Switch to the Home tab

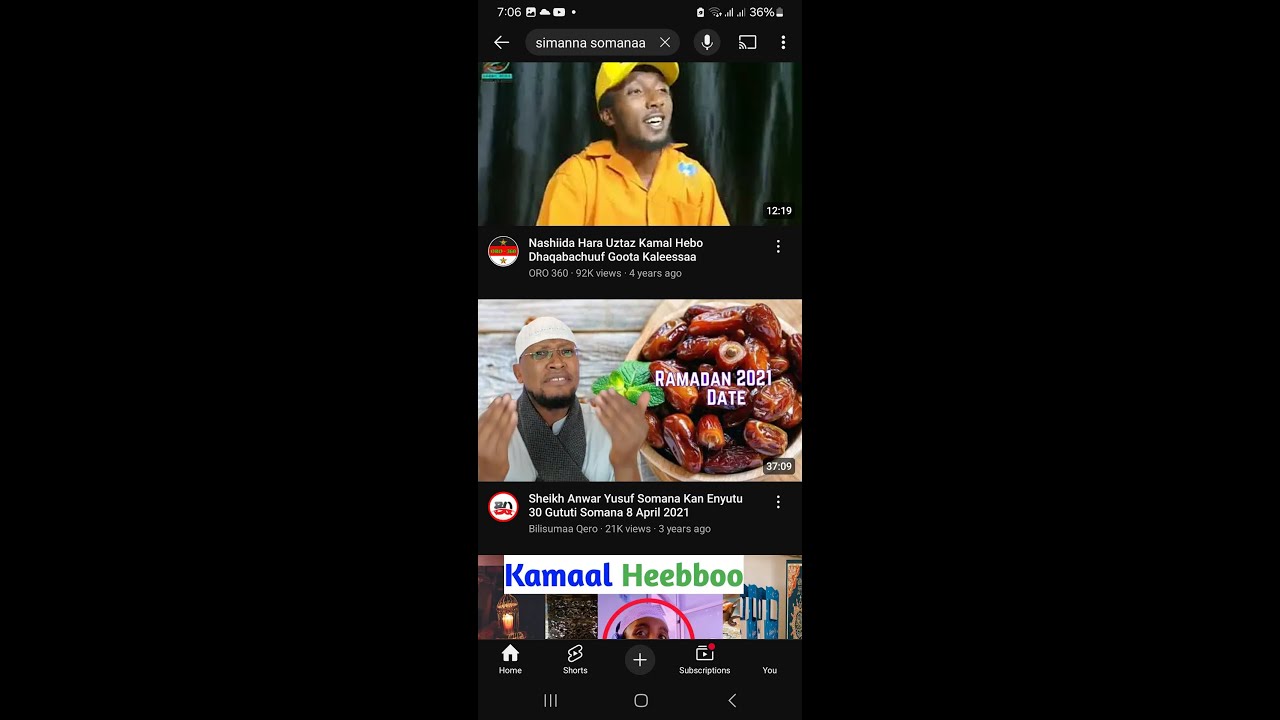[x=510, y=659]
